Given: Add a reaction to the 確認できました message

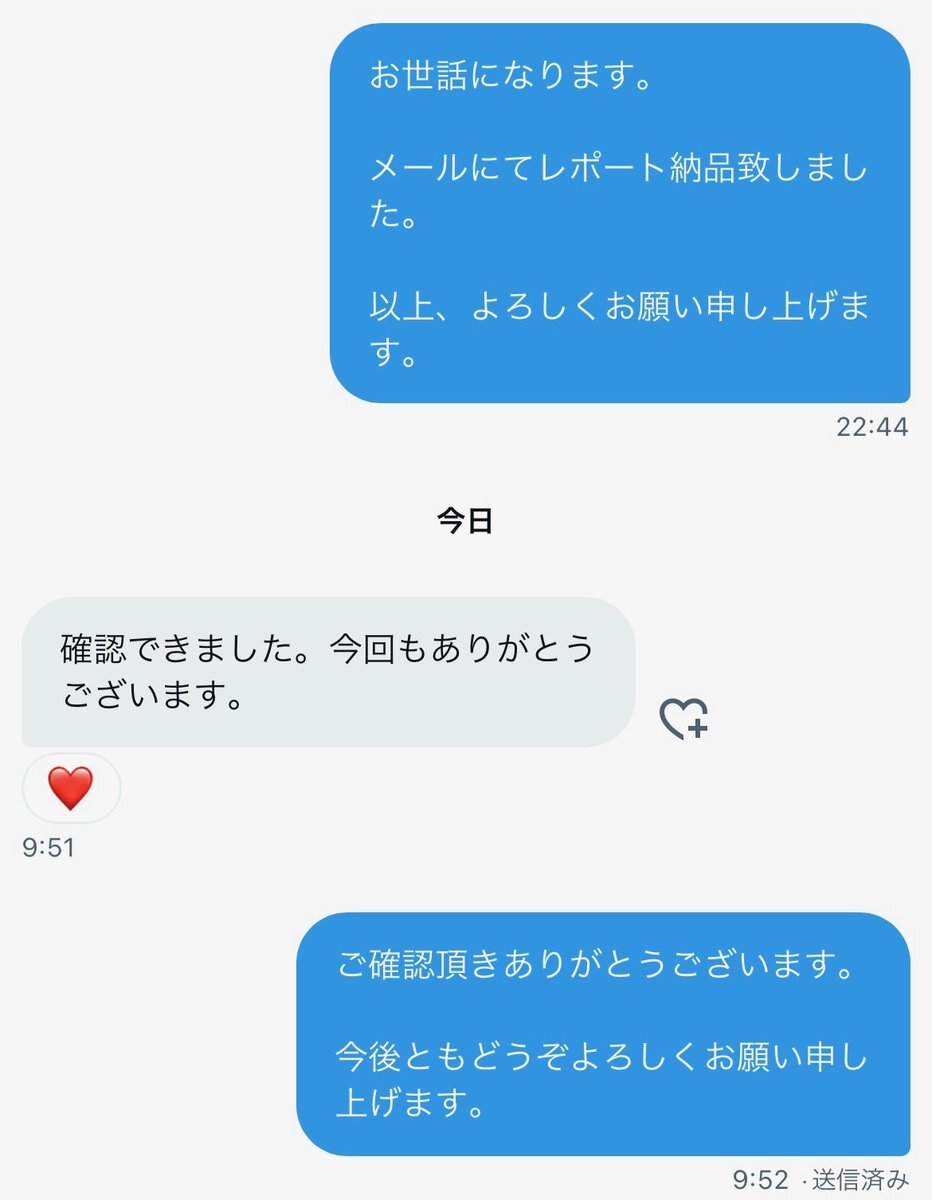Looking at the screenshot, I should coord(684,718).
